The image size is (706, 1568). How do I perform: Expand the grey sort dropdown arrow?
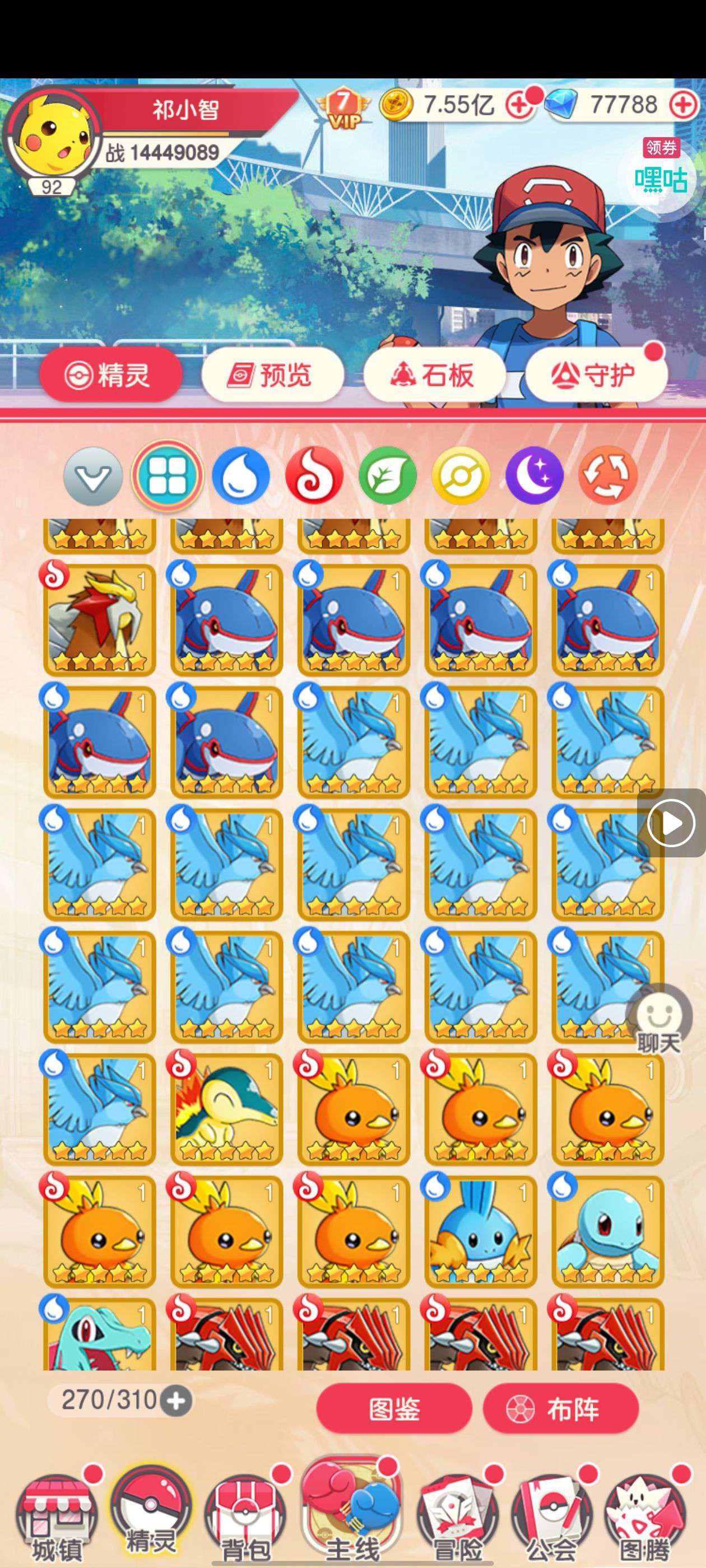coord(93,476)
